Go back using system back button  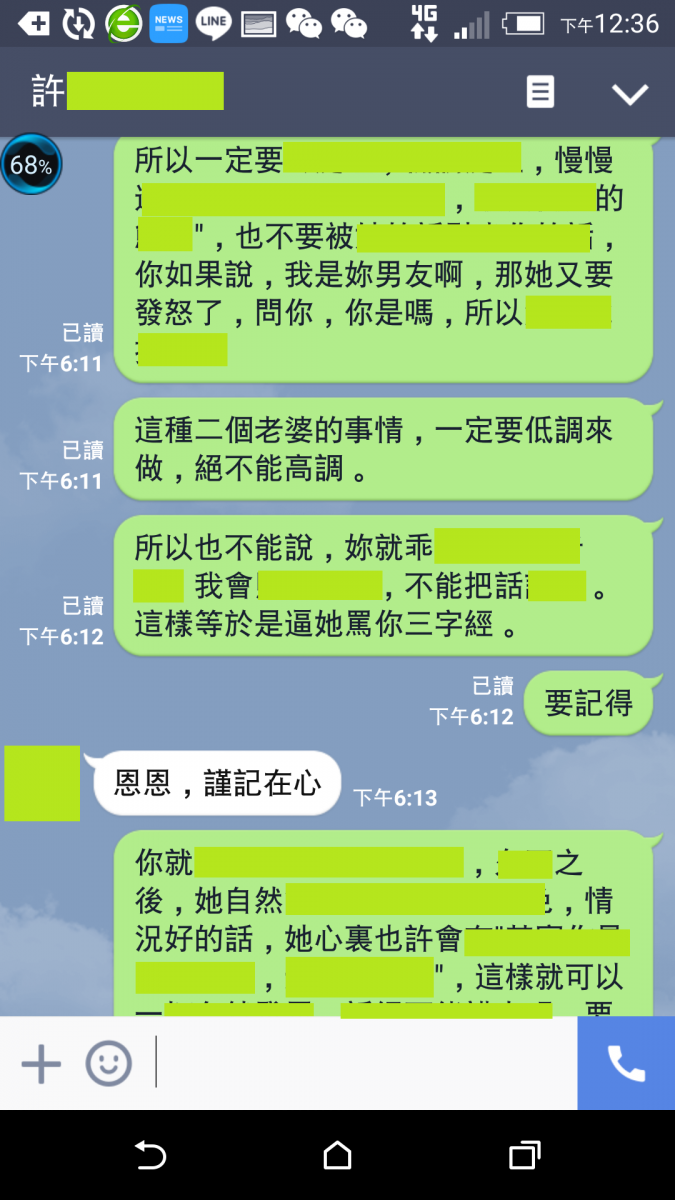point(150,1156)
